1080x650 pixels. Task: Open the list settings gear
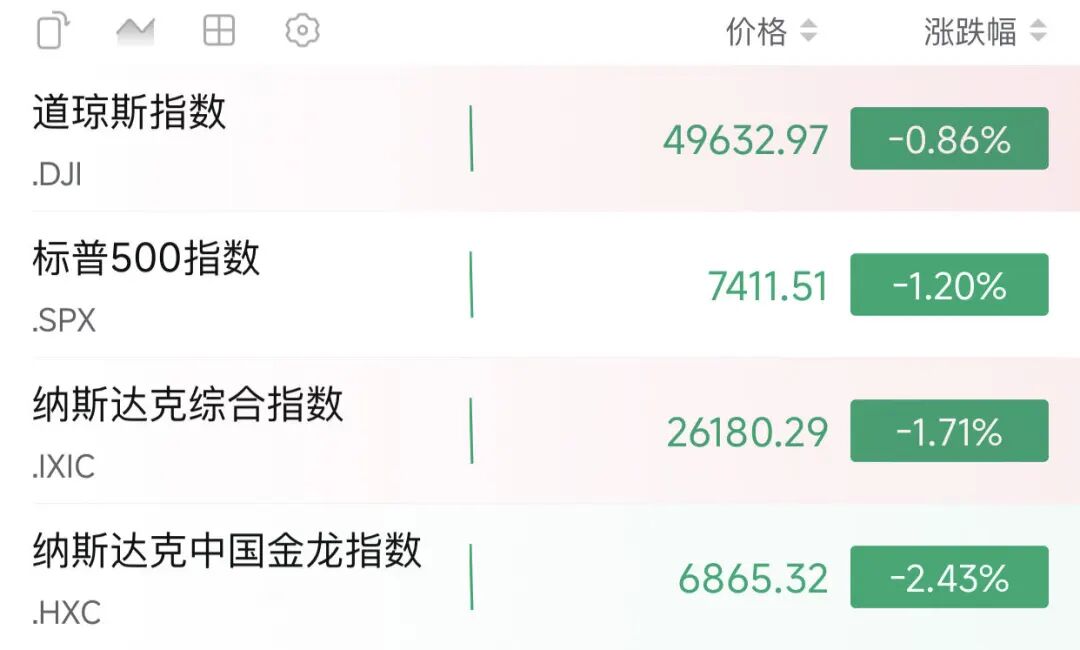tap(302, 31)
